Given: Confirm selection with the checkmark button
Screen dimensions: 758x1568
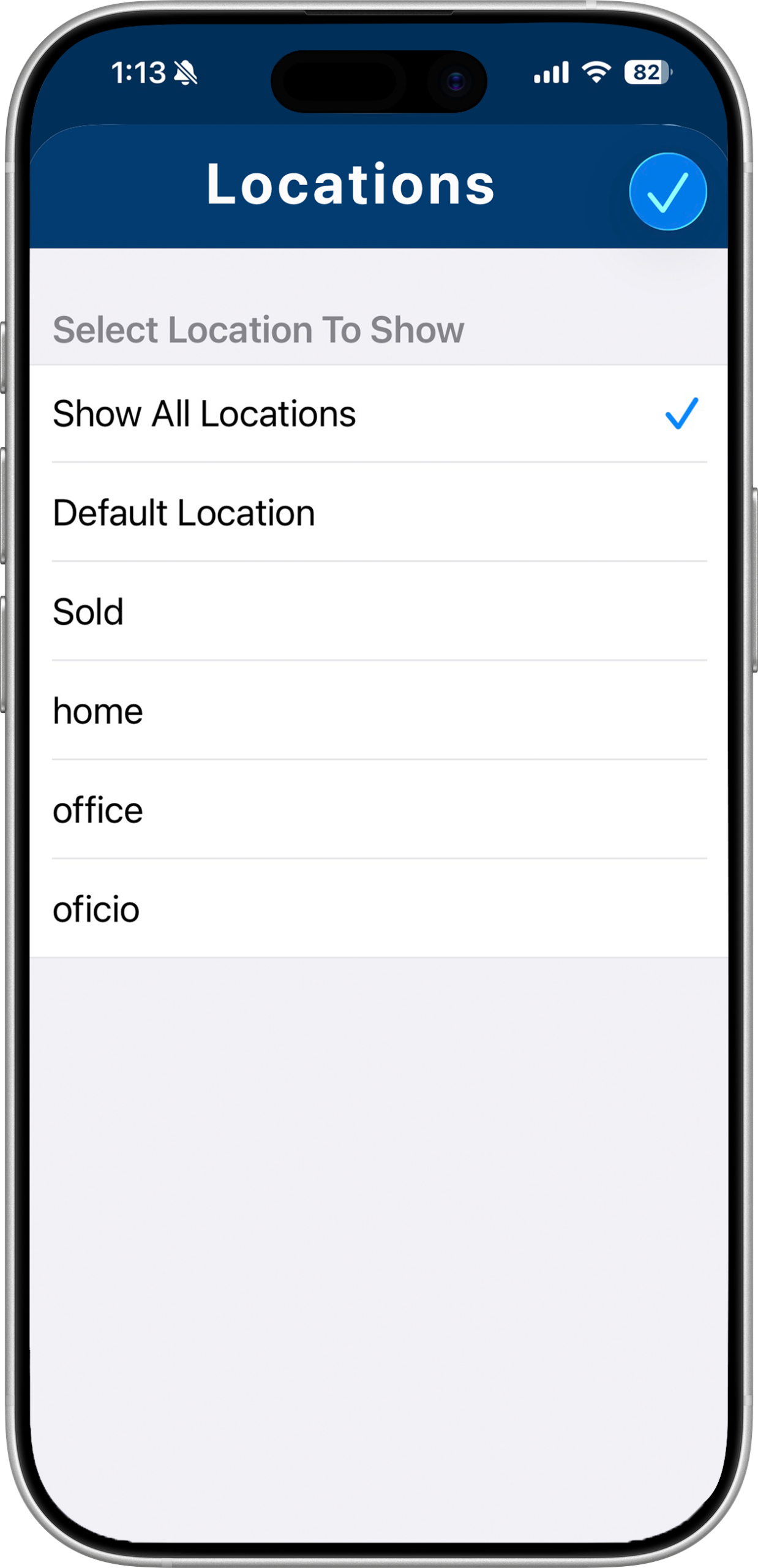Looking at the screenshot, I should pos(667,192).
